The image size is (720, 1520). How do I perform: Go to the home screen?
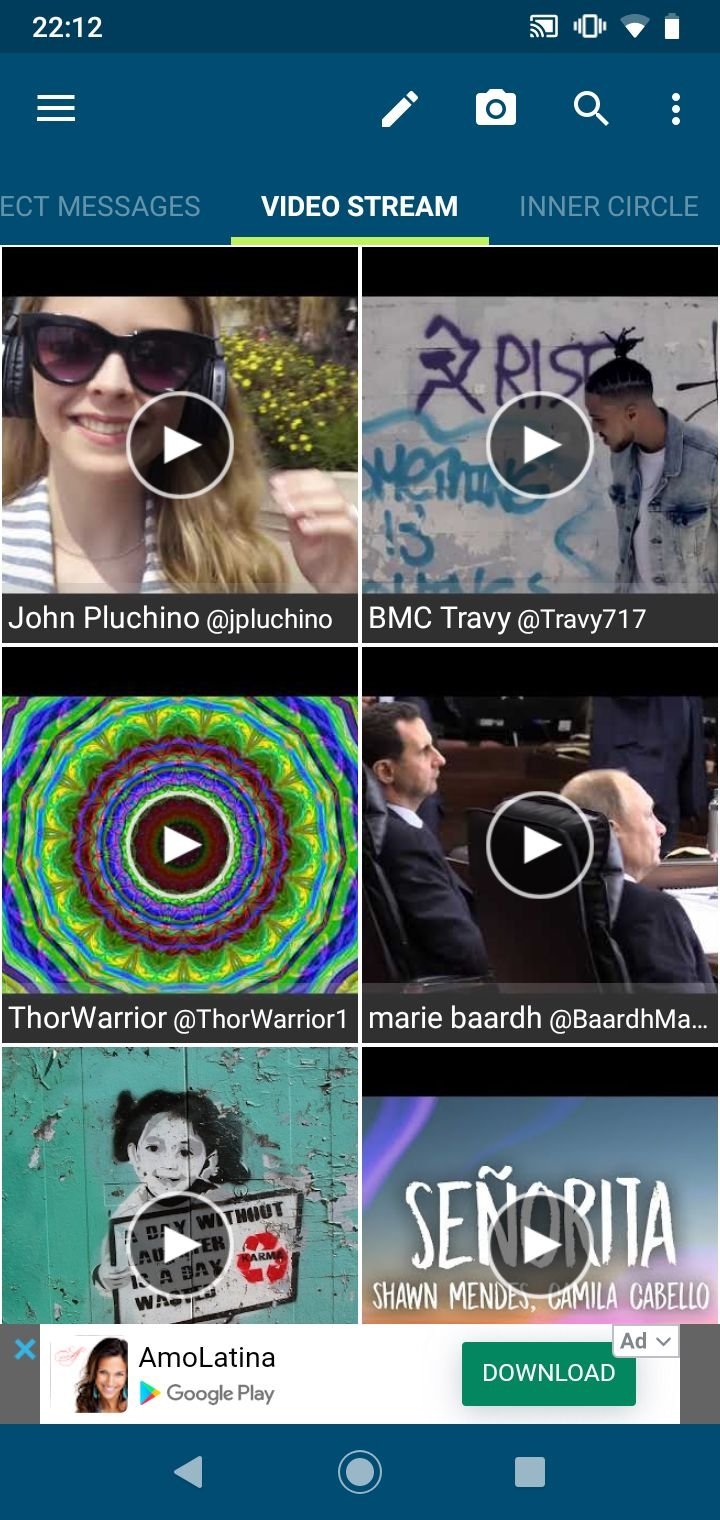tap(360, 1471)
